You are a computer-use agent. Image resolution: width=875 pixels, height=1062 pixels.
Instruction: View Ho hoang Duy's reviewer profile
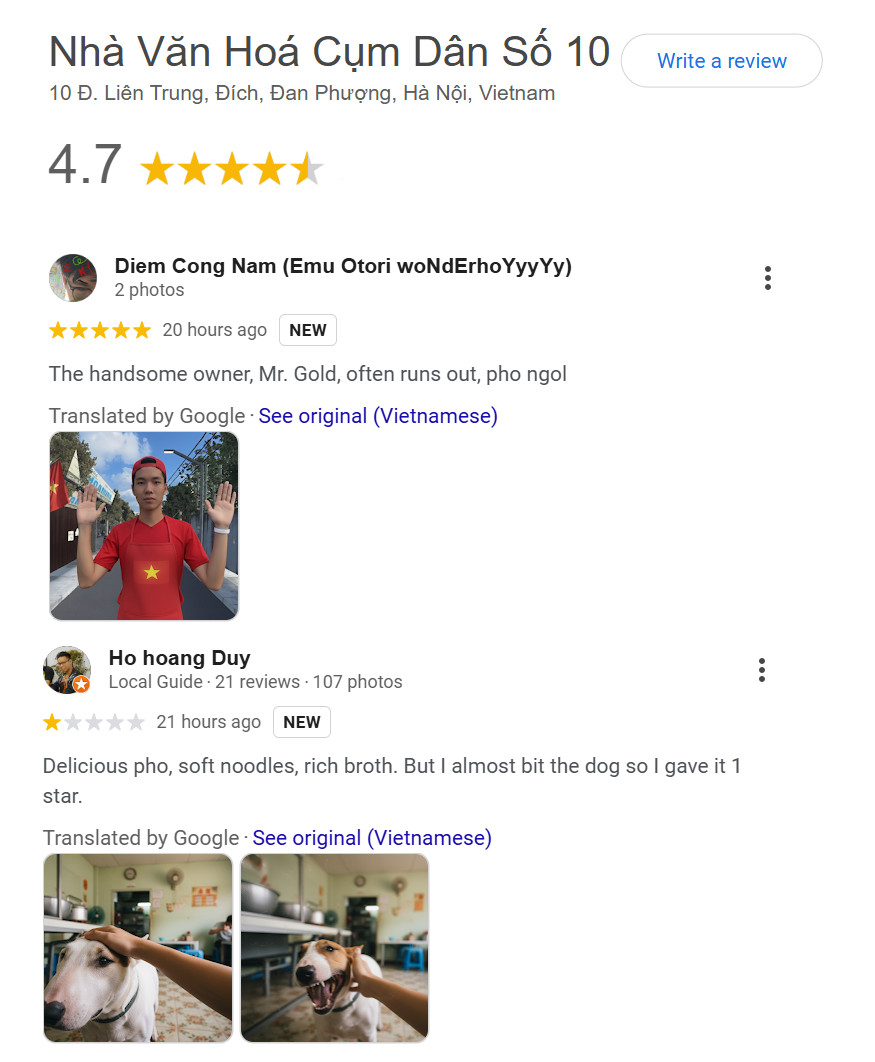click(179, 658)
